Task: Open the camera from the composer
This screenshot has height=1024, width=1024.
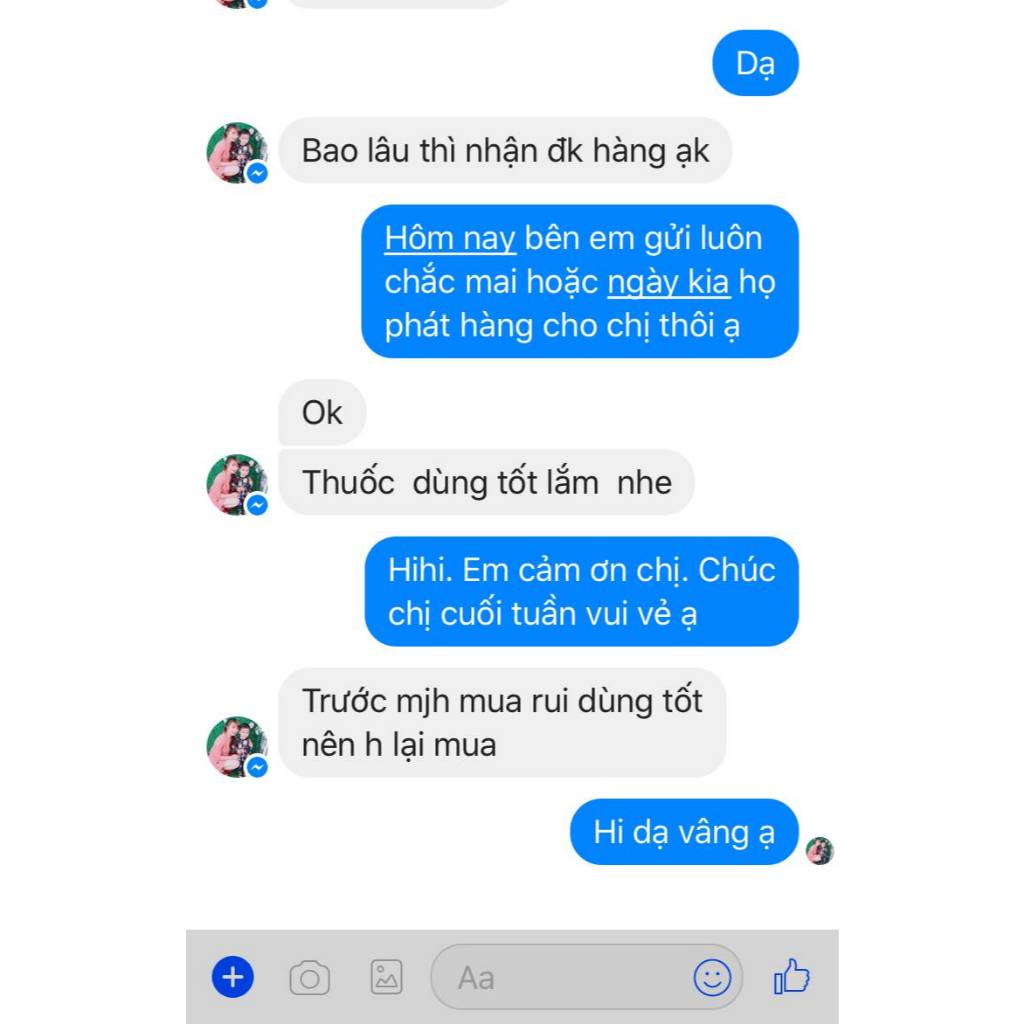Action: 309,978
